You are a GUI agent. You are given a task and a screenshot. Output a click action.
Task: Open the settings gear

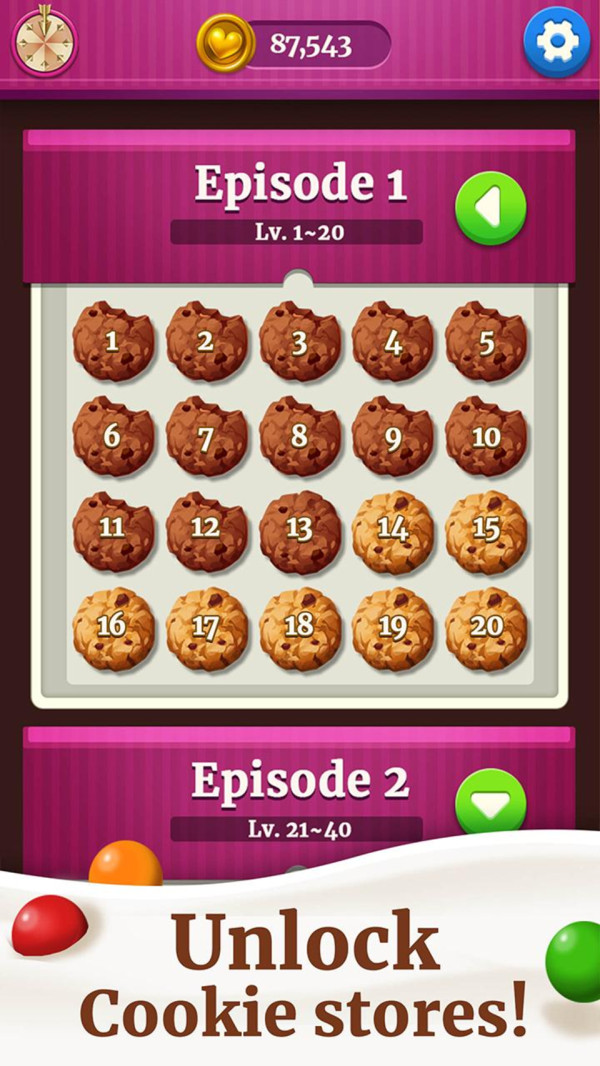[557, 41]
